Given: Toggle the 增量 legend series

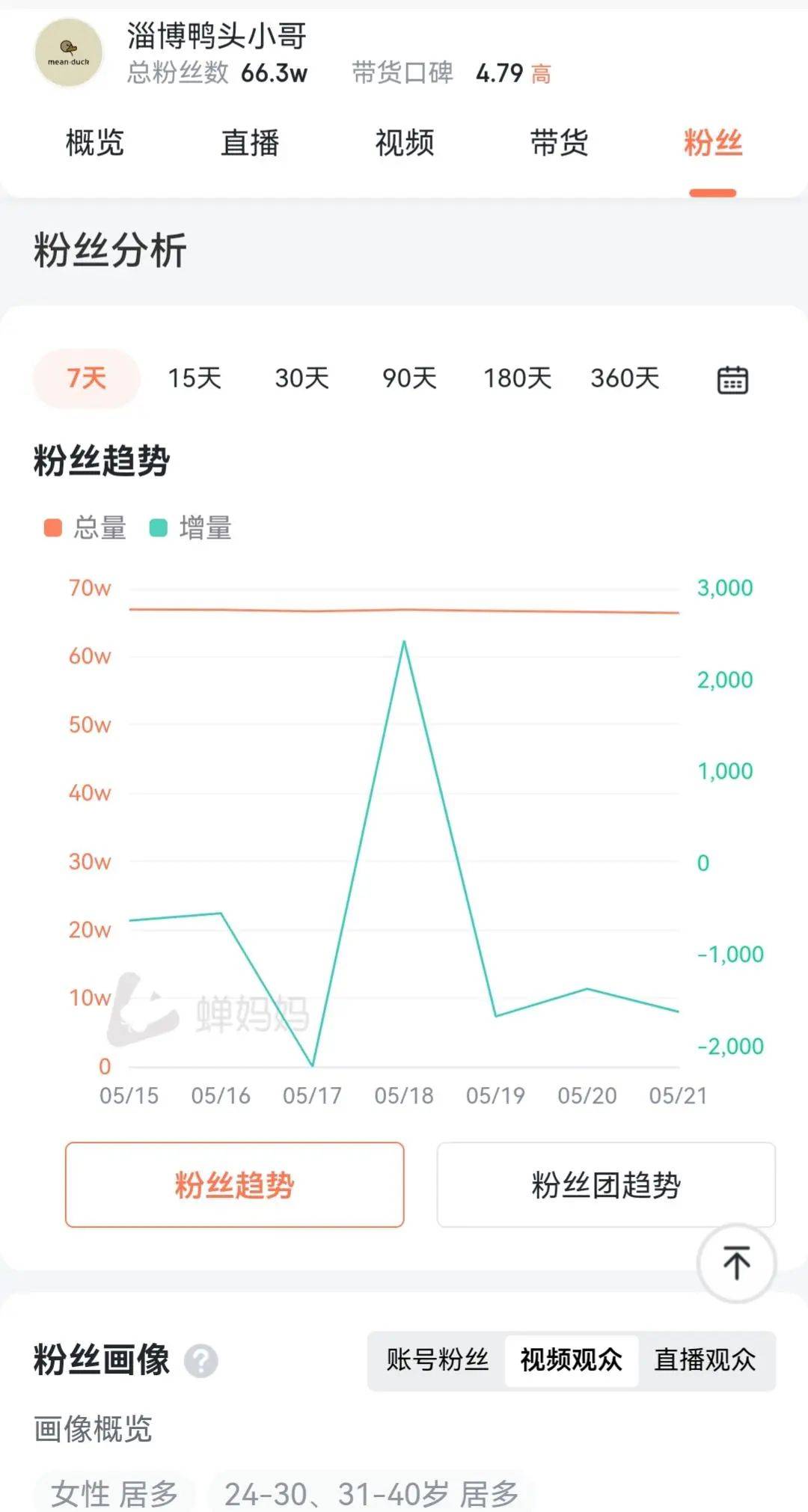Looking at the screenshot, I should pos(192,528).
